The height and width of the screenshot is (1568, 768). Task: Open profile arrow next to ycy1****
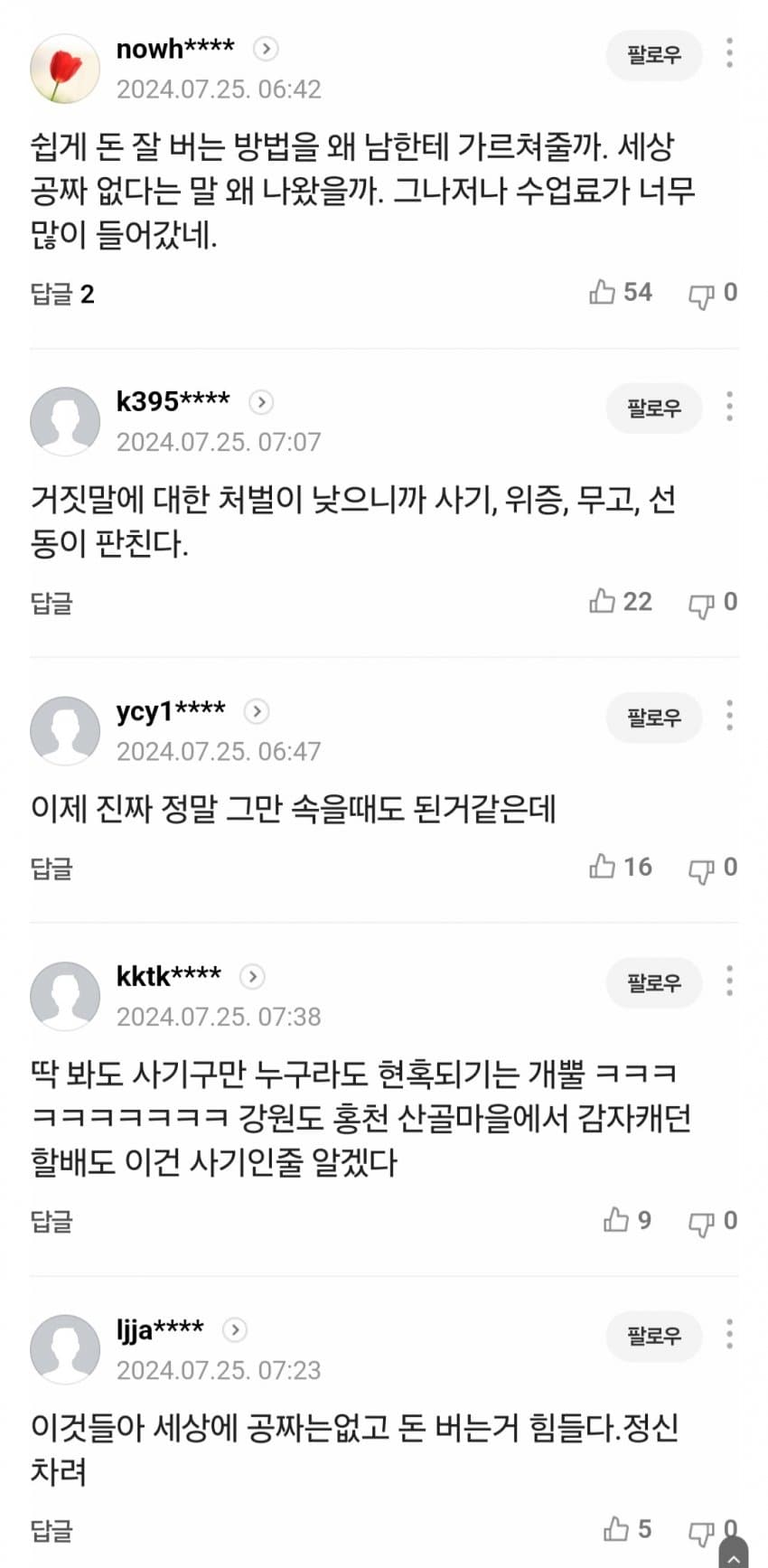[x=257, y=712]
